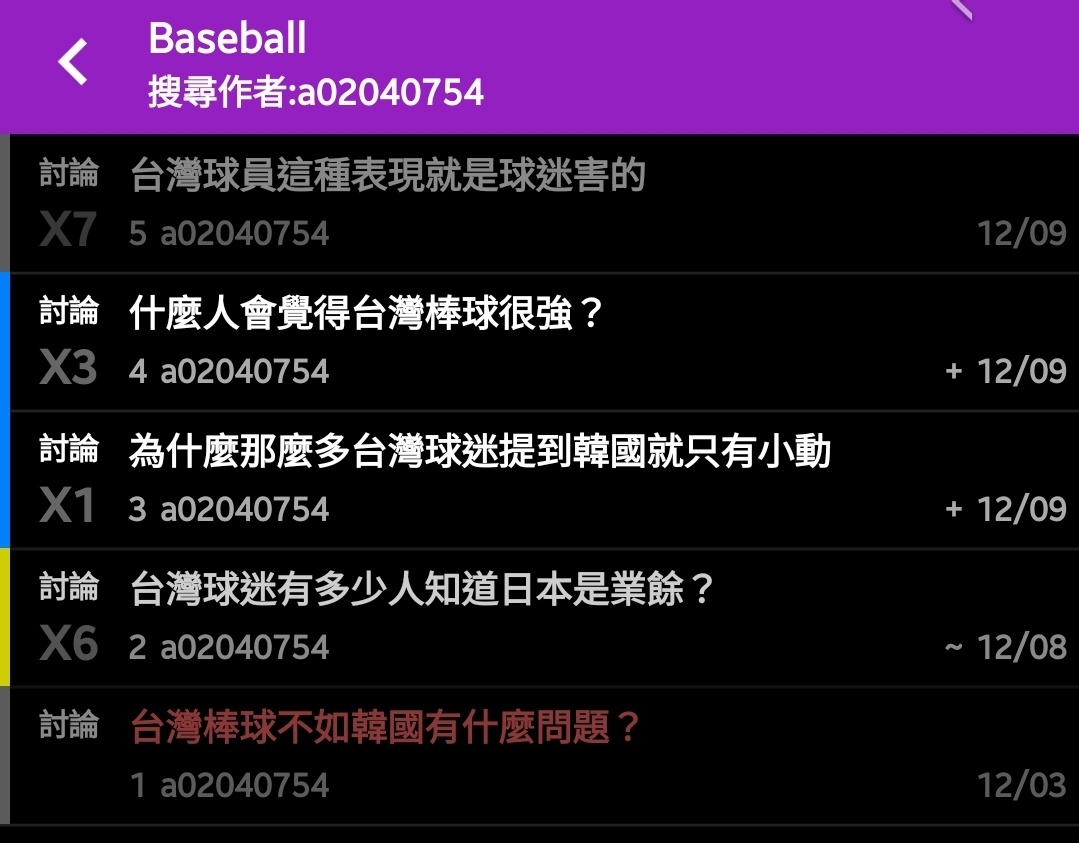Open post 台灣球迷有多少人知道日本是業餘？
The image size is (1079, 843).
click(x=422, y=590)
